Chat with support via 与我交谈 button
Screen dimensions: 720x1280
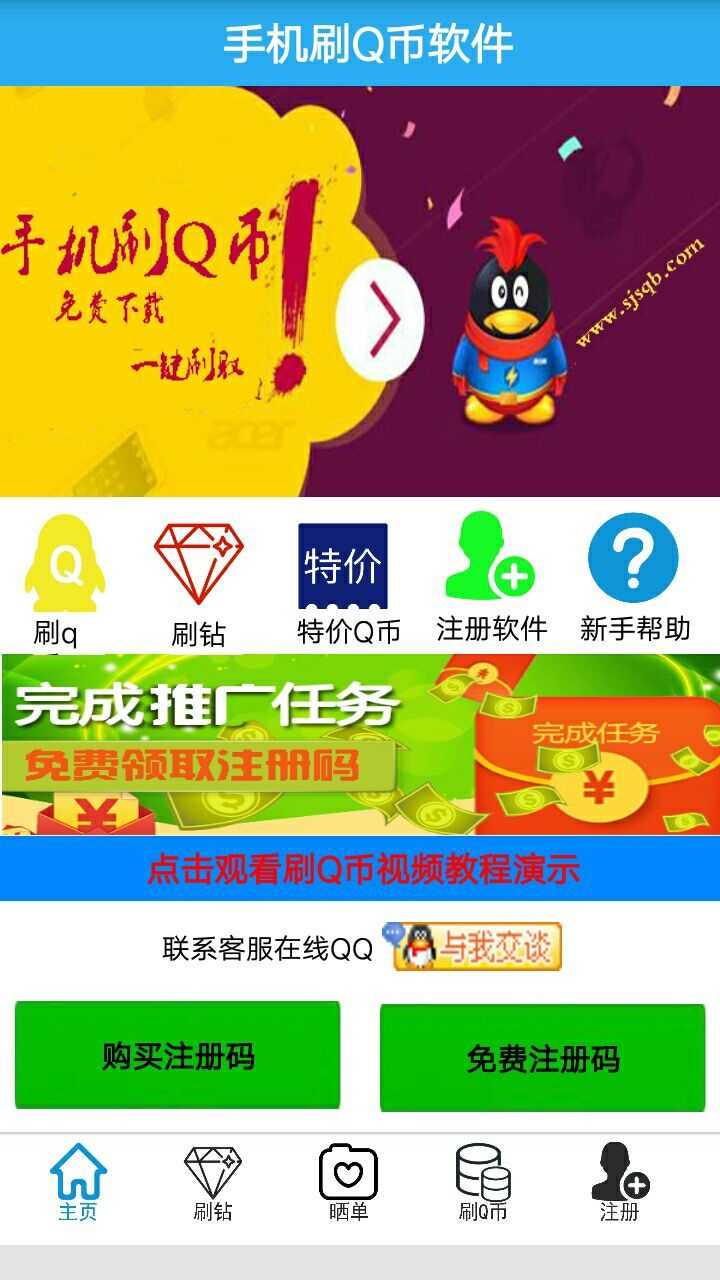coord(477,946)
